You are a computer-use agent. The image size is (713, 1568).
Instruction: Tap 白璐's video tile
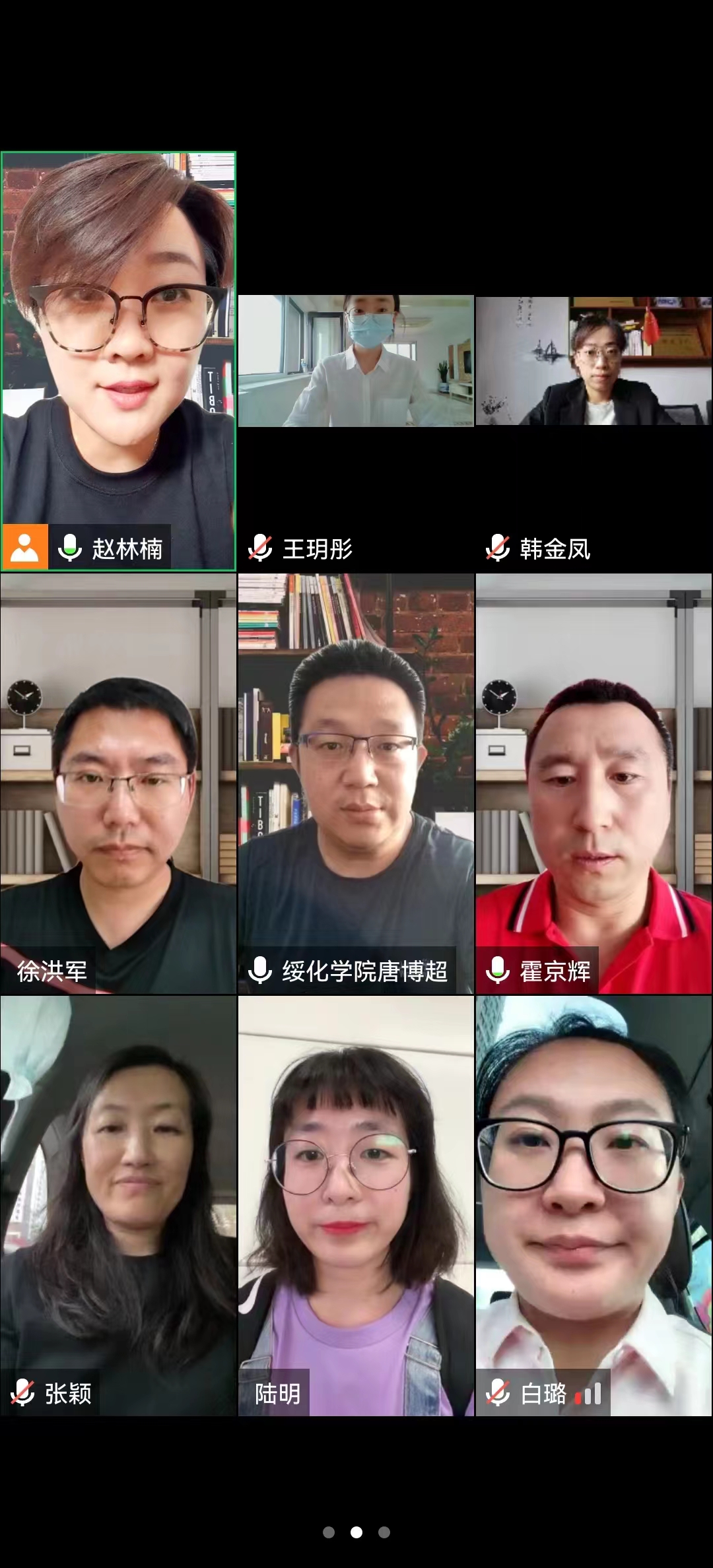coord(594,1206)
